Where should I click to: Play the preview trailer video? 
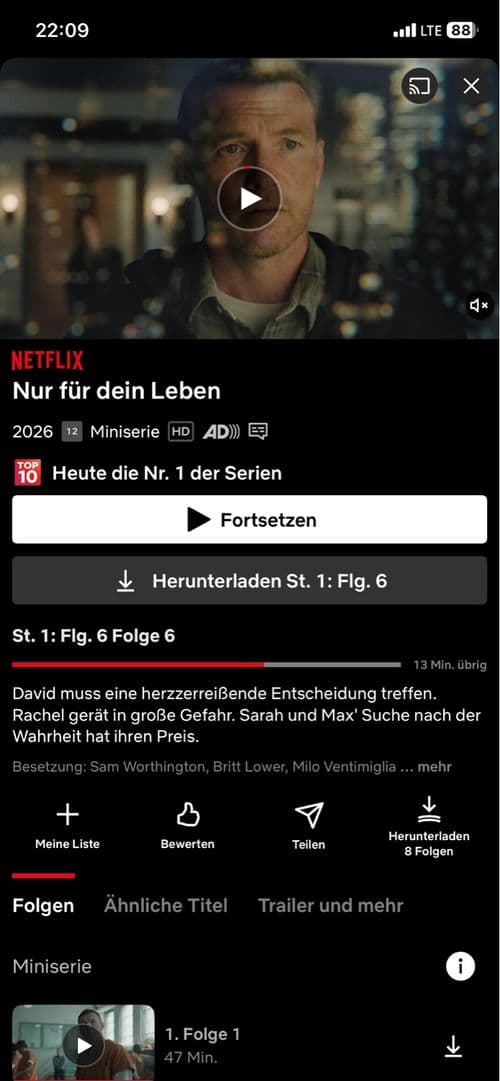pyautogui.click(x=250, y=199)
